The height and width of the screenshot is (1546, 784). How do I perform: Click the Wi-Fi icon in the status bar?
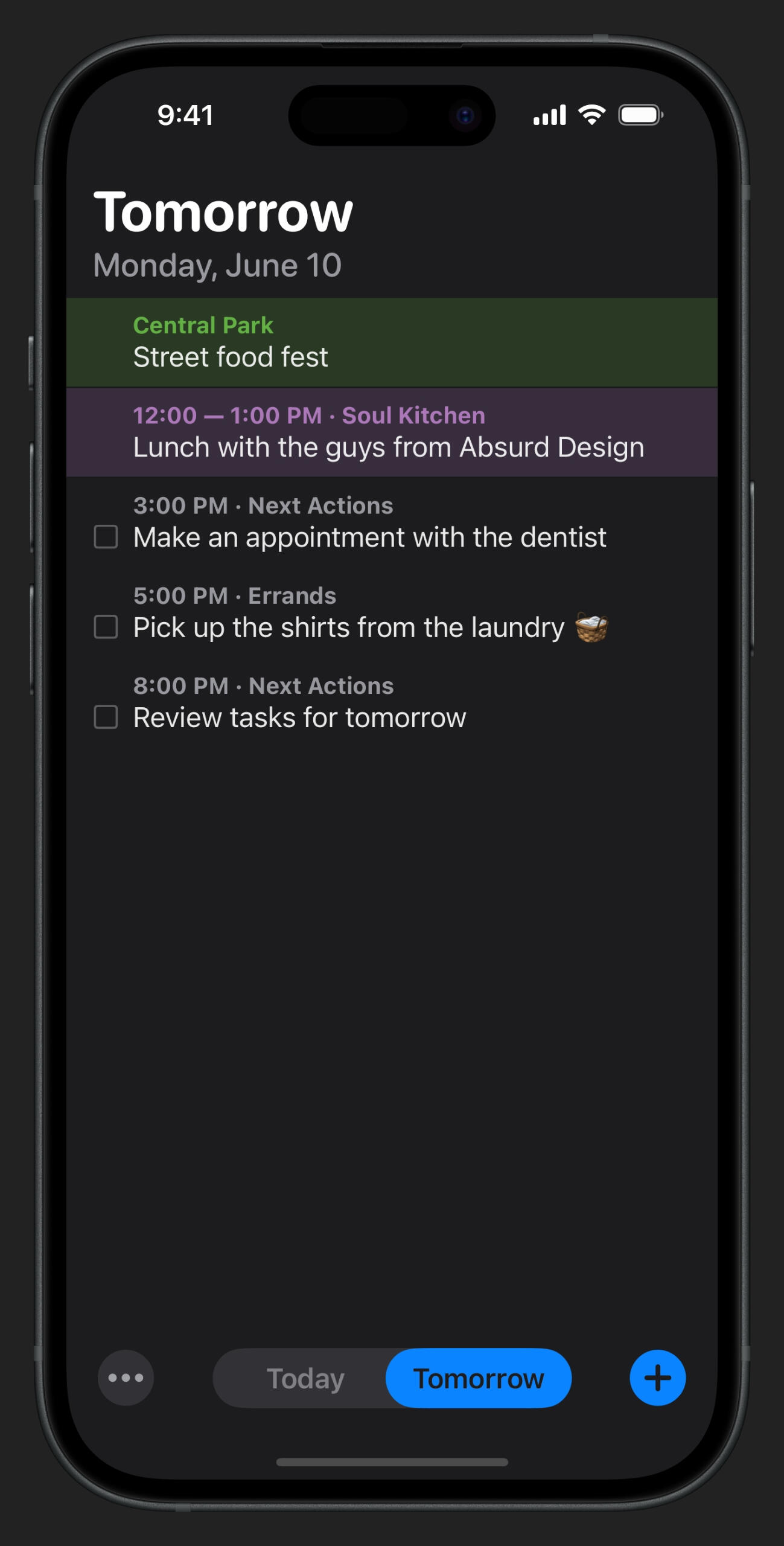[590, 115]
